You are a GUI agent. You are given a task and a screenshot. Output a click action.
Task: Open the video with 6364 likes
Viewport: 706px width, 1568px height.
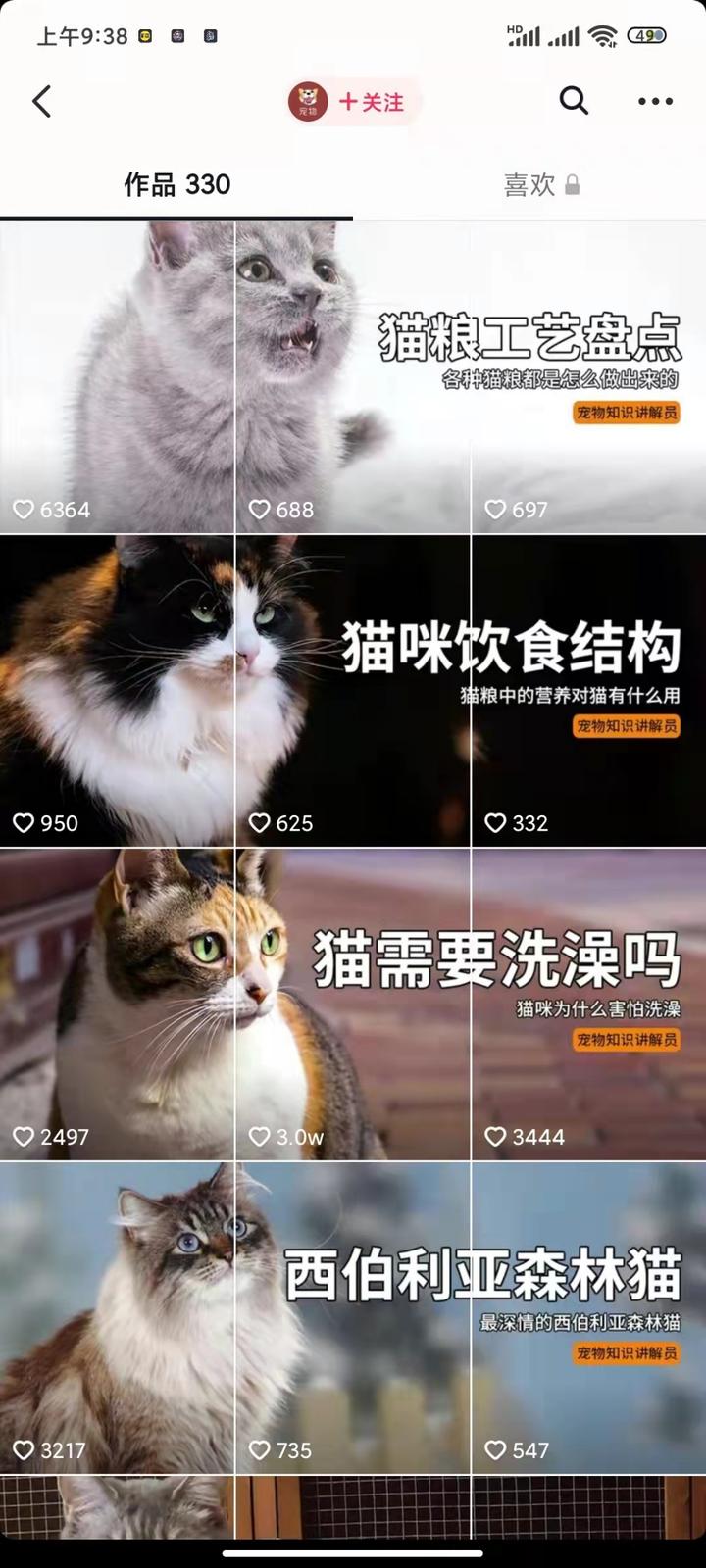117,377
